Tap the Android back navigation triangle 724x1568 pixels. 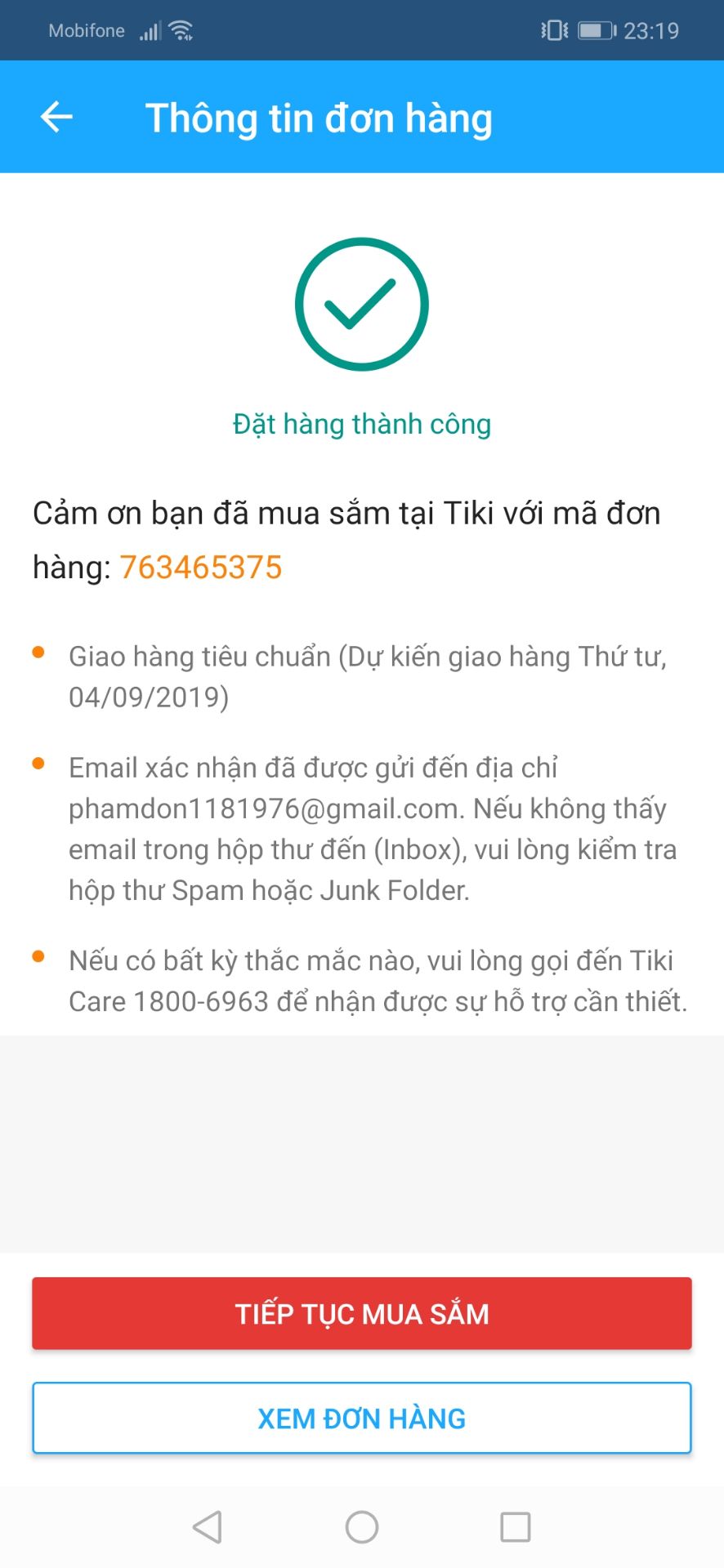(x=207, y=1526)
